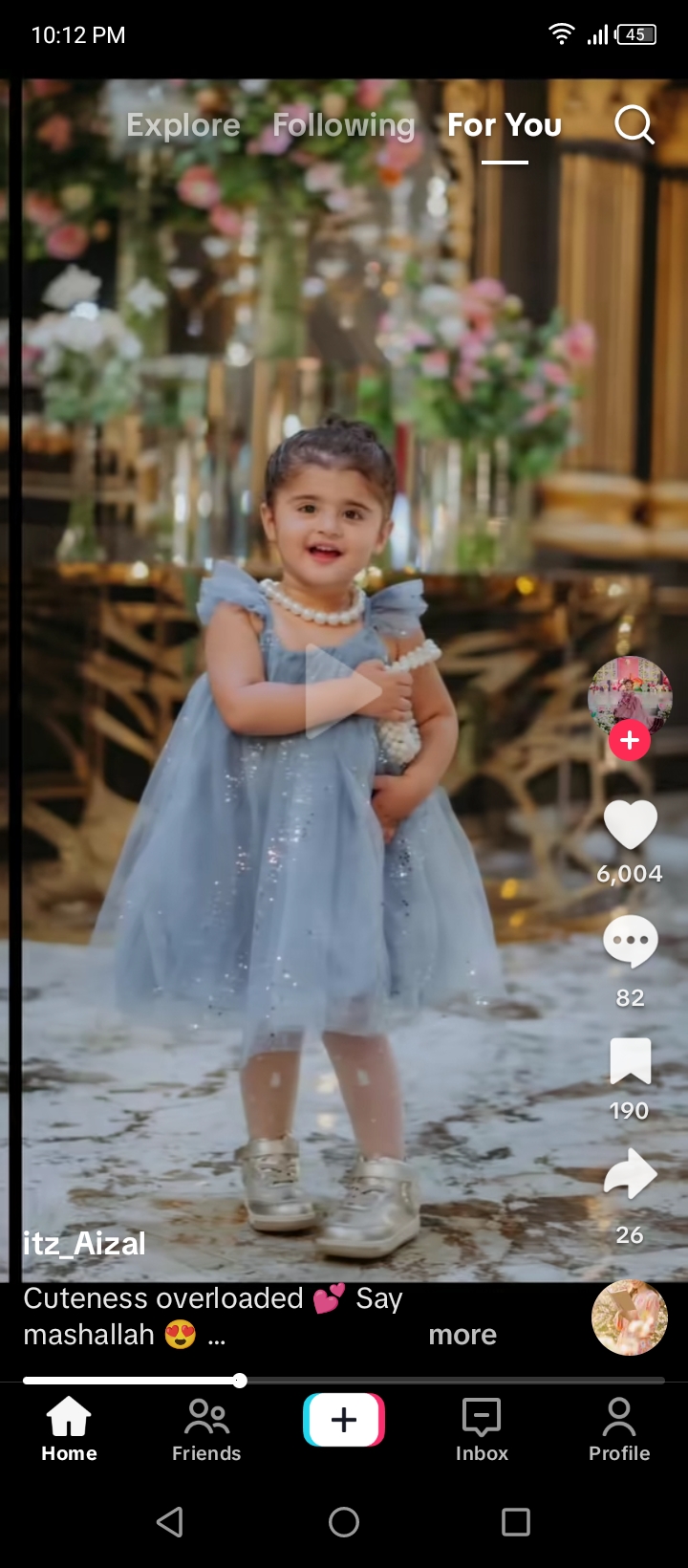Open itz_Aizal's username link
Viewport: 688px width, 1568px height.
(x=85, y=1243)
